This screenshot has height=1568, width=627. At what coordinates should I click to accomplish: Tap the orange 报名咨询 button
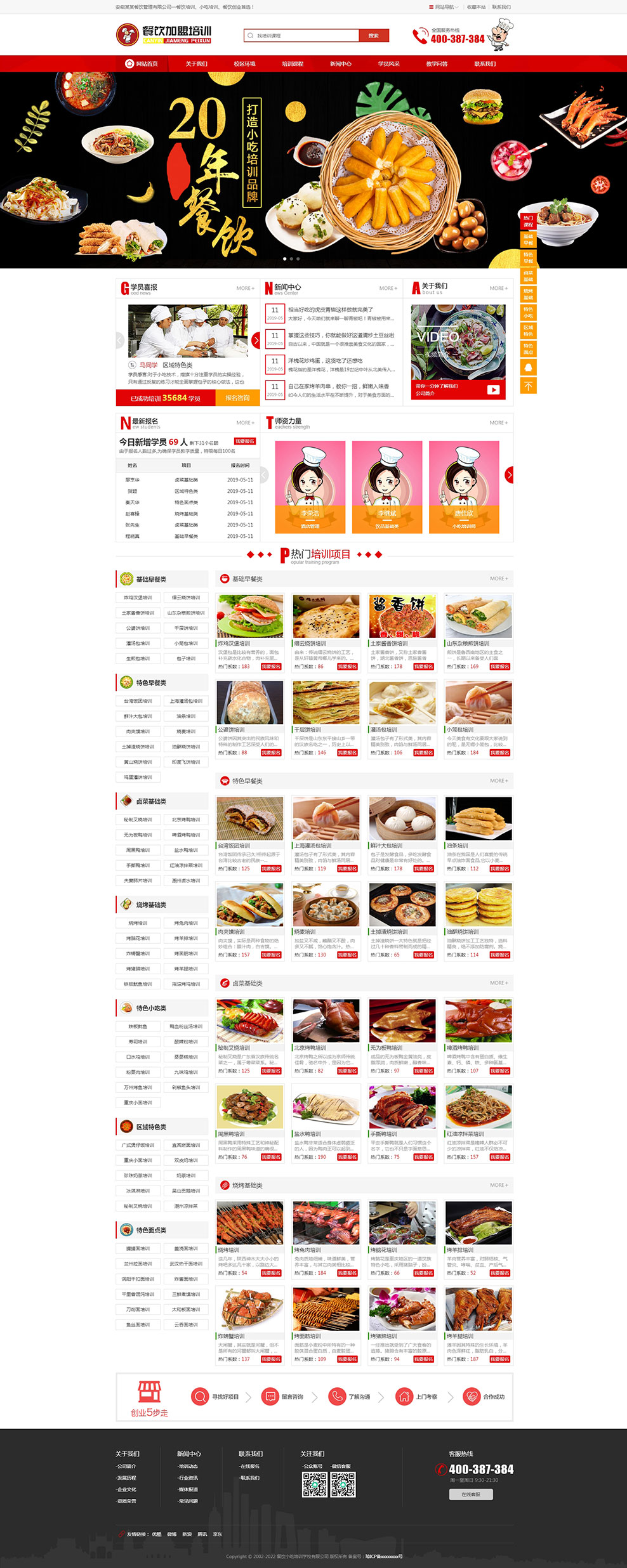[237, 398]
